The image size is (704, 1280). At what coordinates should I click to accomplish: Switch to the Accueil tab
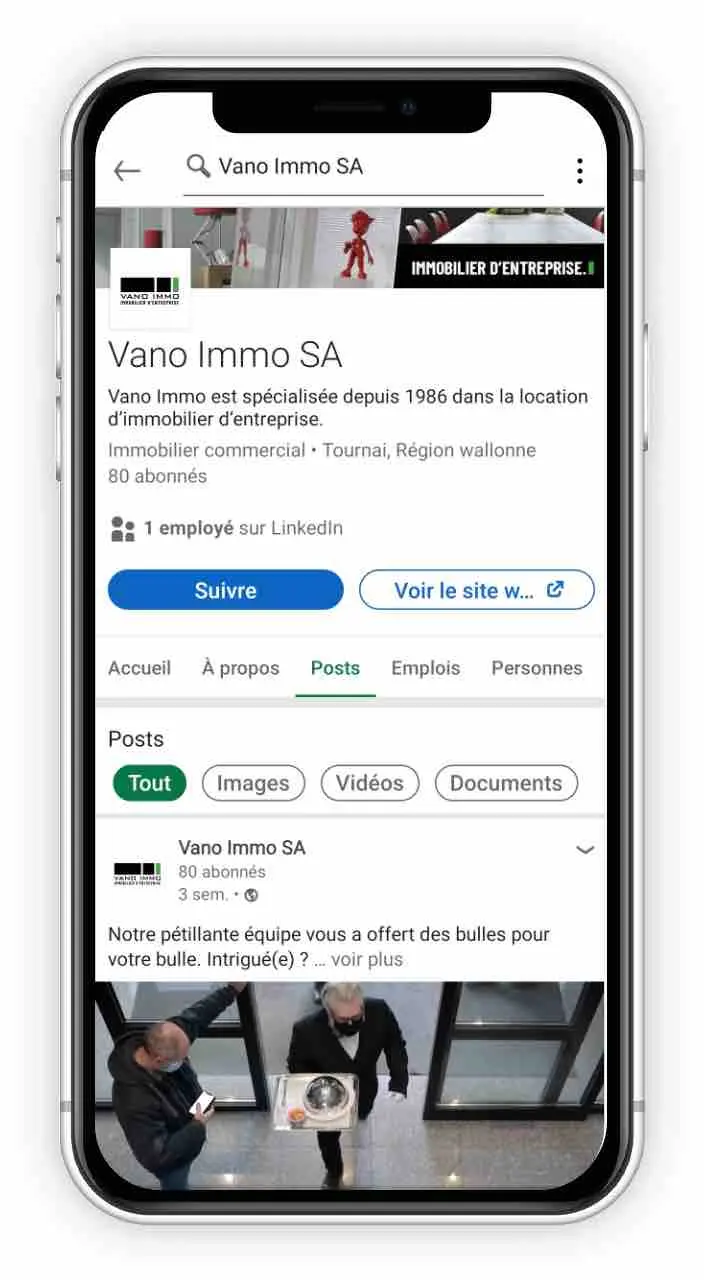(x=139, y=668)
